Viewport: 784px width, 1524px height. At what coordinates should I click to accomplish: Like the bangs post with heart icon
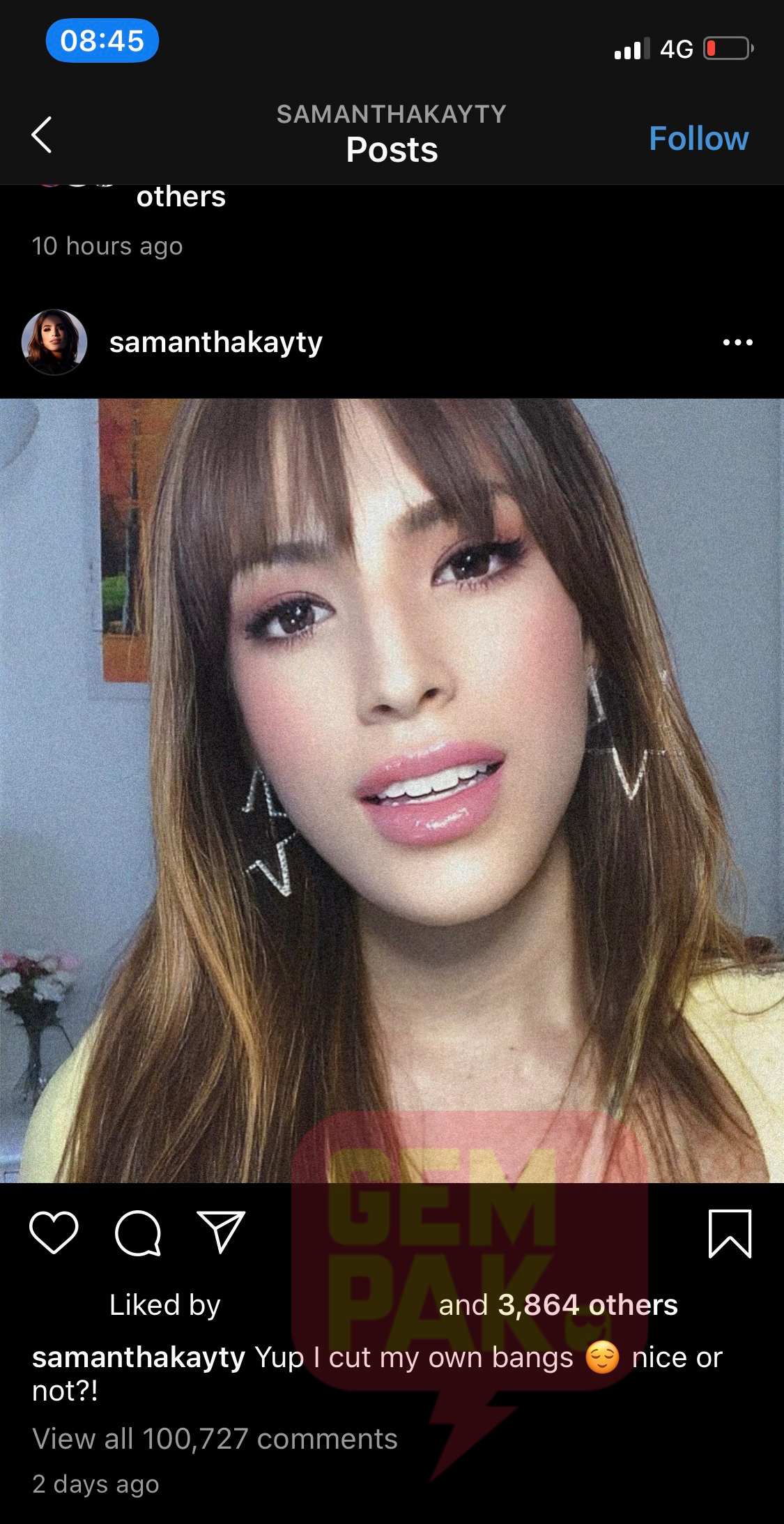tap(54, 1232)
